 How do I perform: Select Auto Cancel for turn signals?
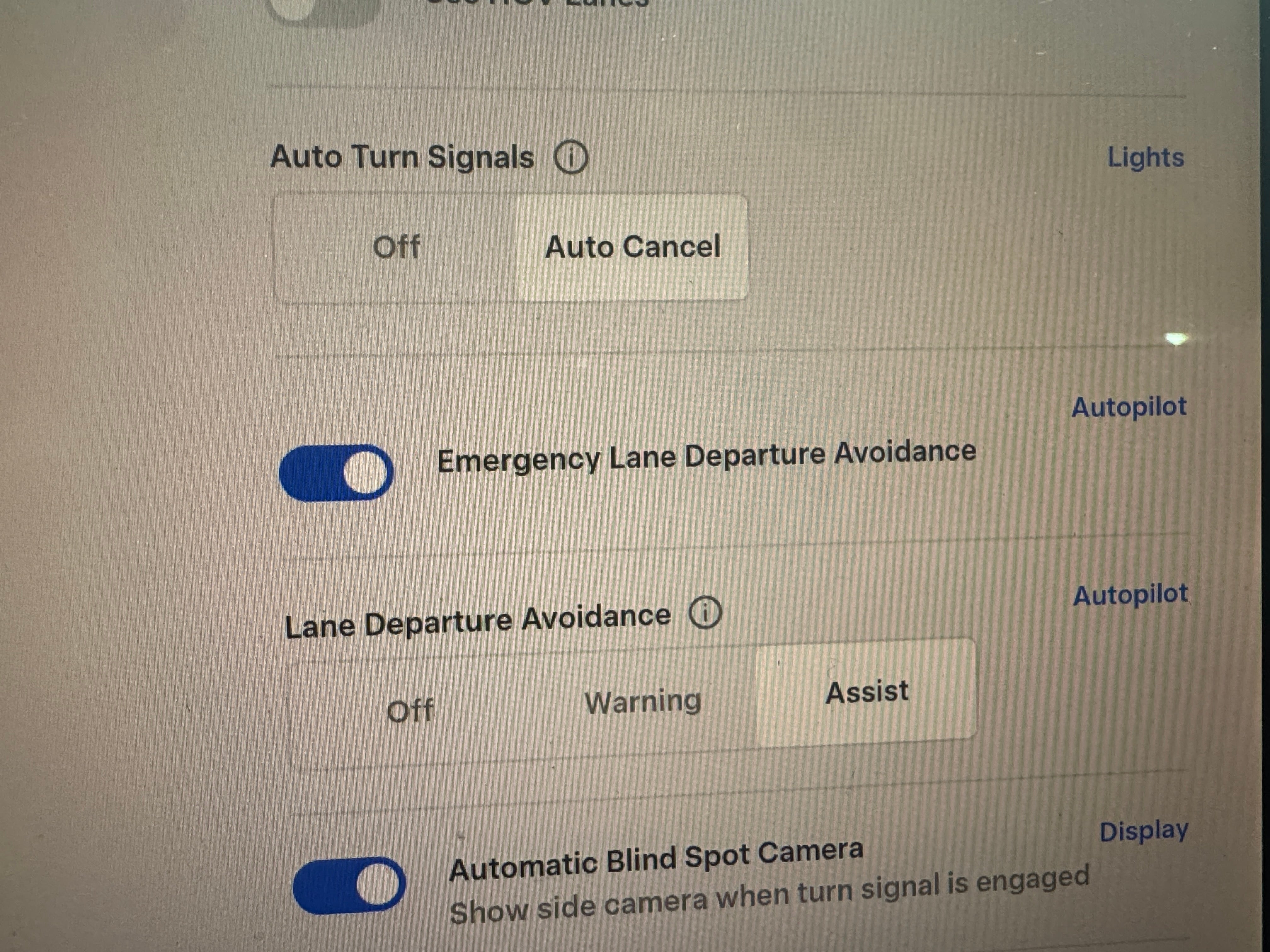tap(632, 247)
